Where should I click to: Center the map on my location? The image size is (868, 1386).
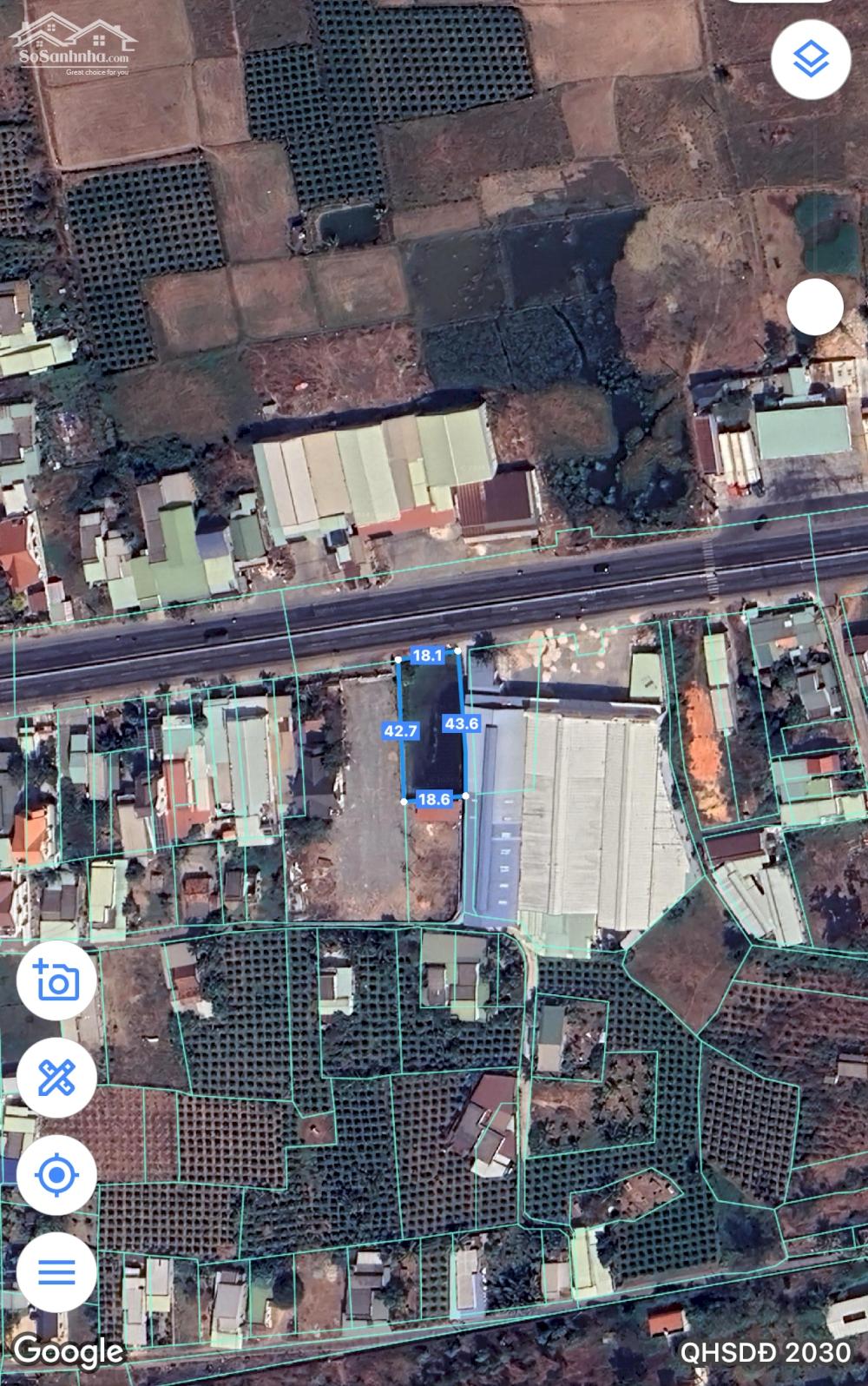pyautogui.click(x=56, y=1175)
